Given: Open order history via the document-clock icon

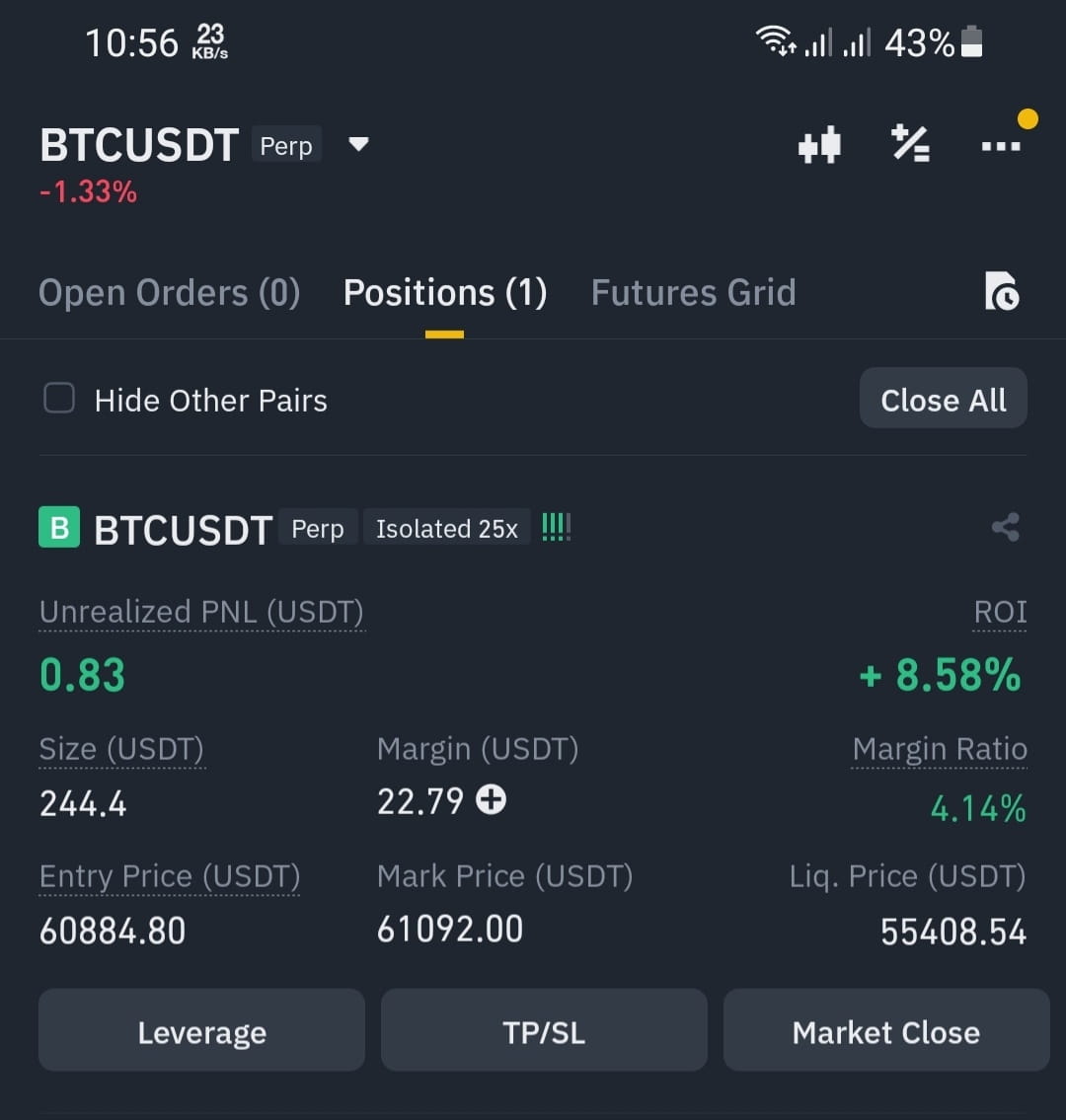Looking at the screenshot, I should (x=1003, y=292).
